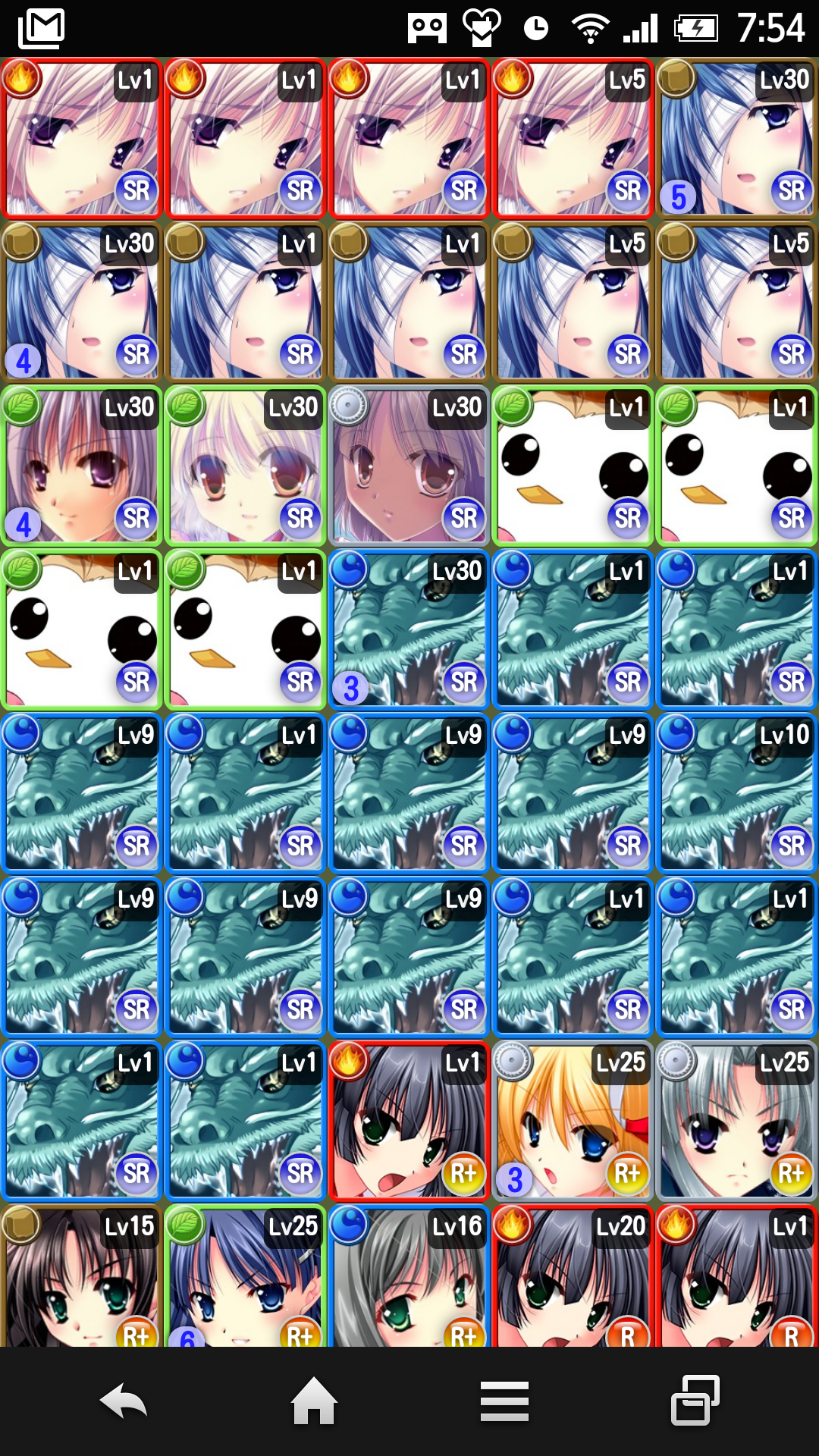
Task: Pick the Lv30 dragon card with badge 3
Action: [409, 629]
